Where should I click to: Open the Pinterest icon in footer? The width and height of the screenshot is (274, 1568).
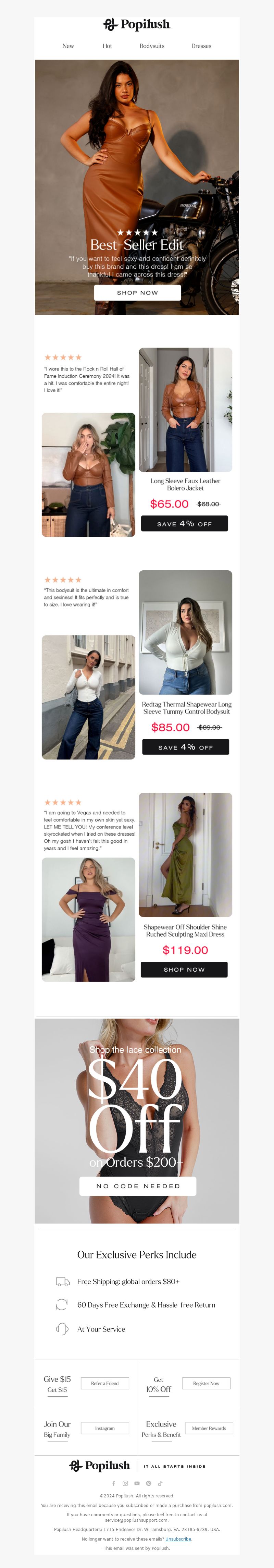[x=149, y=1483]
